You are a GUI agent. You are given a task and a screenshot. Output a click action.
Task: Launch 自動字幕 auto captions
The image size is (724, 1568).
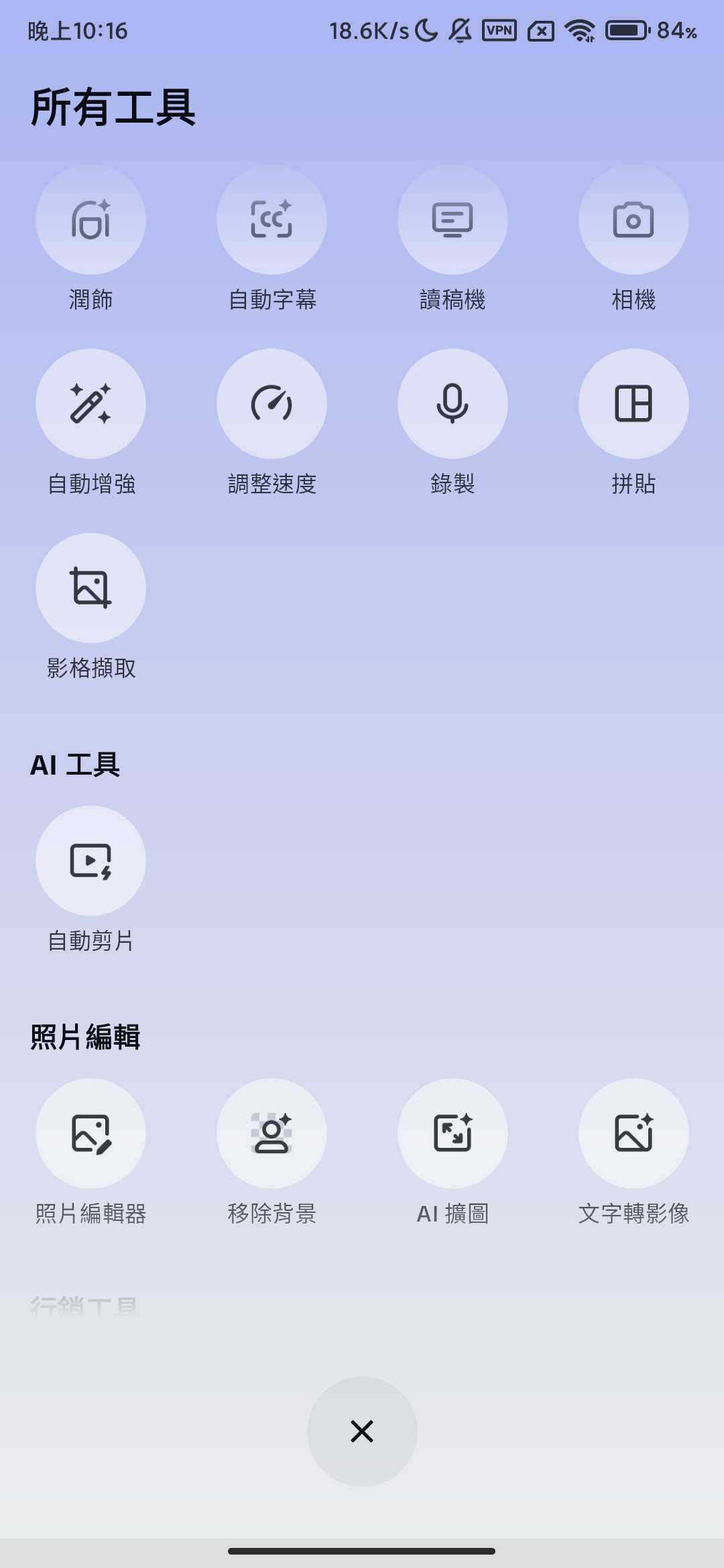click(x=271, y=220)
